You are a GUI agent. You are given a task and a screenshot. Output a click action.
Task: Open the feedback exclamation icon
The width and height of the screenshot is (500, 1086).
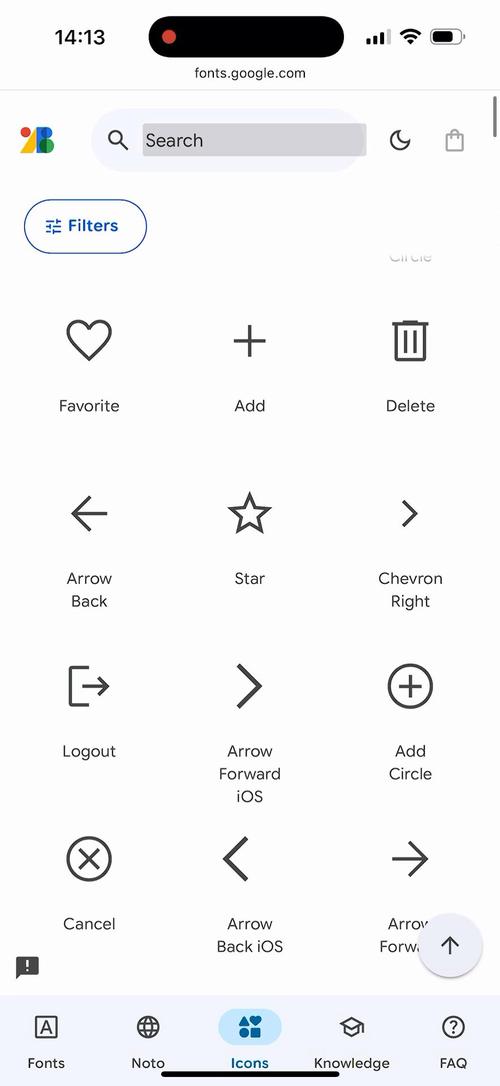(28, 966)
